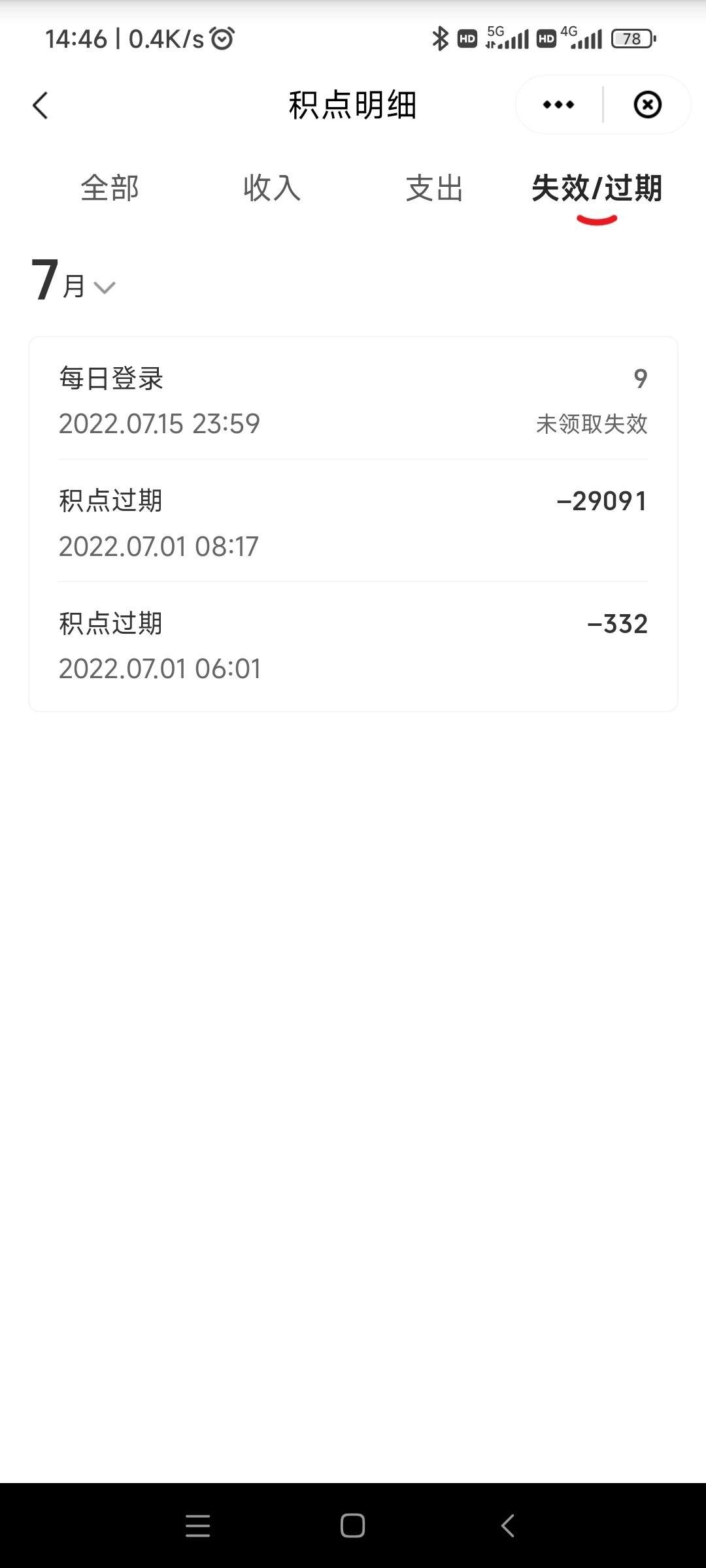Open recent apps from the navigation bar
Viewport: 706px width, 1568px height.
coord(197,1526)
